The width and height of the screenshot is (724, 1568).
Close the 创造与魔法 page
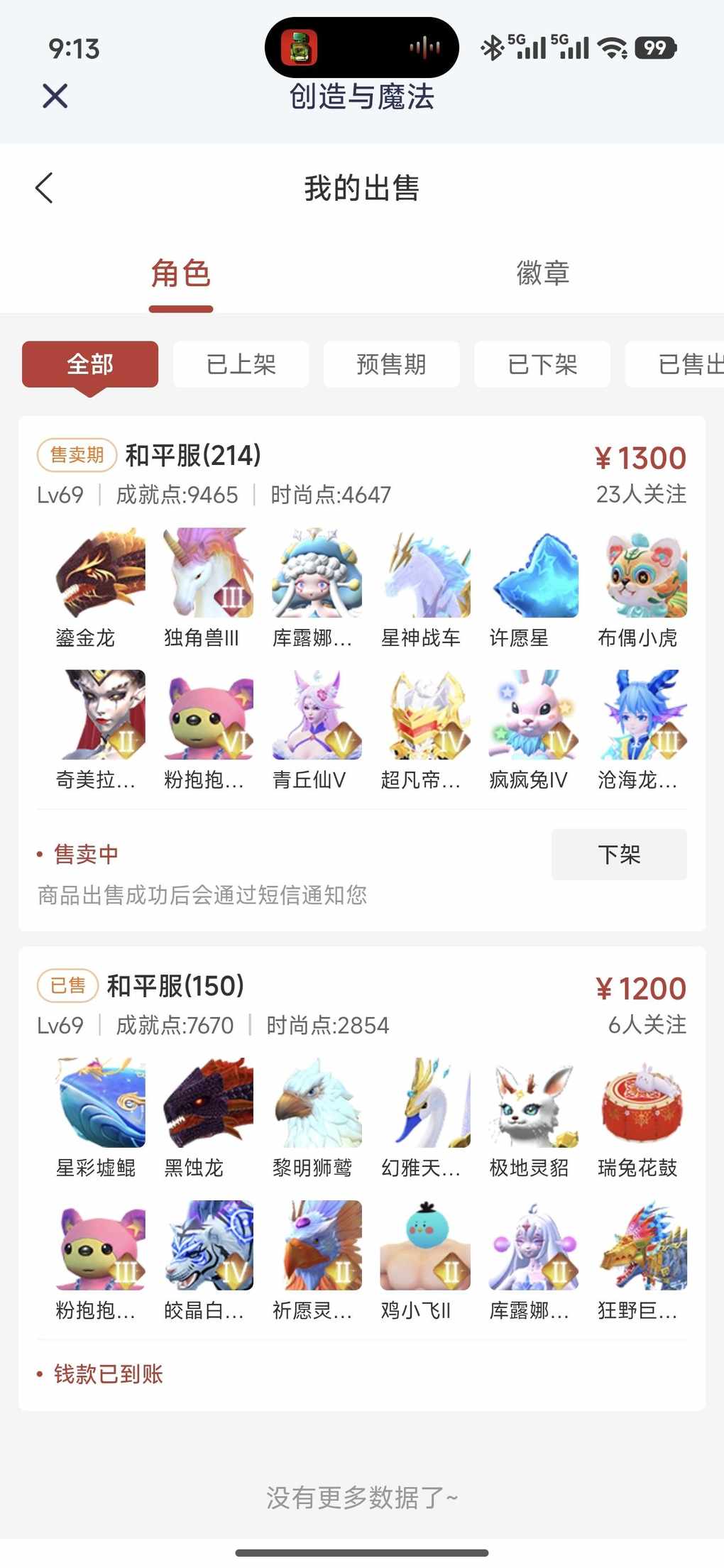[55, 96]
